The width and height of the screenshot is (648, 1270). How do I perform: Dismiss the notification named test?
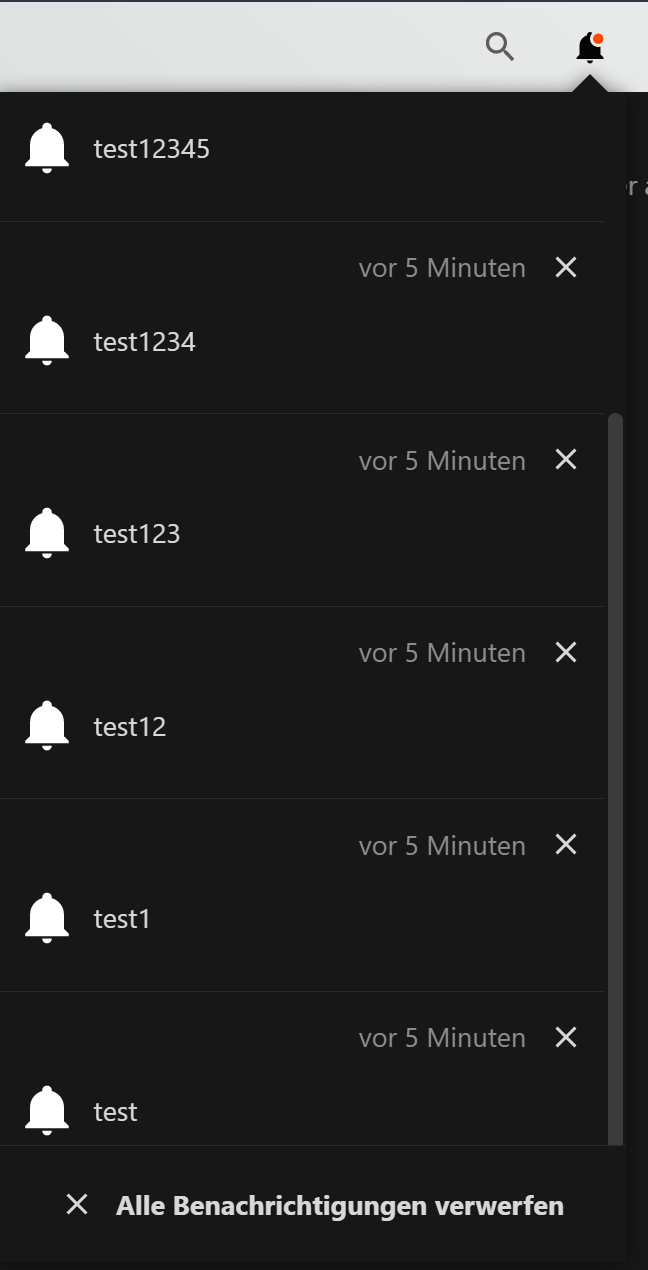coord(566,1037)
